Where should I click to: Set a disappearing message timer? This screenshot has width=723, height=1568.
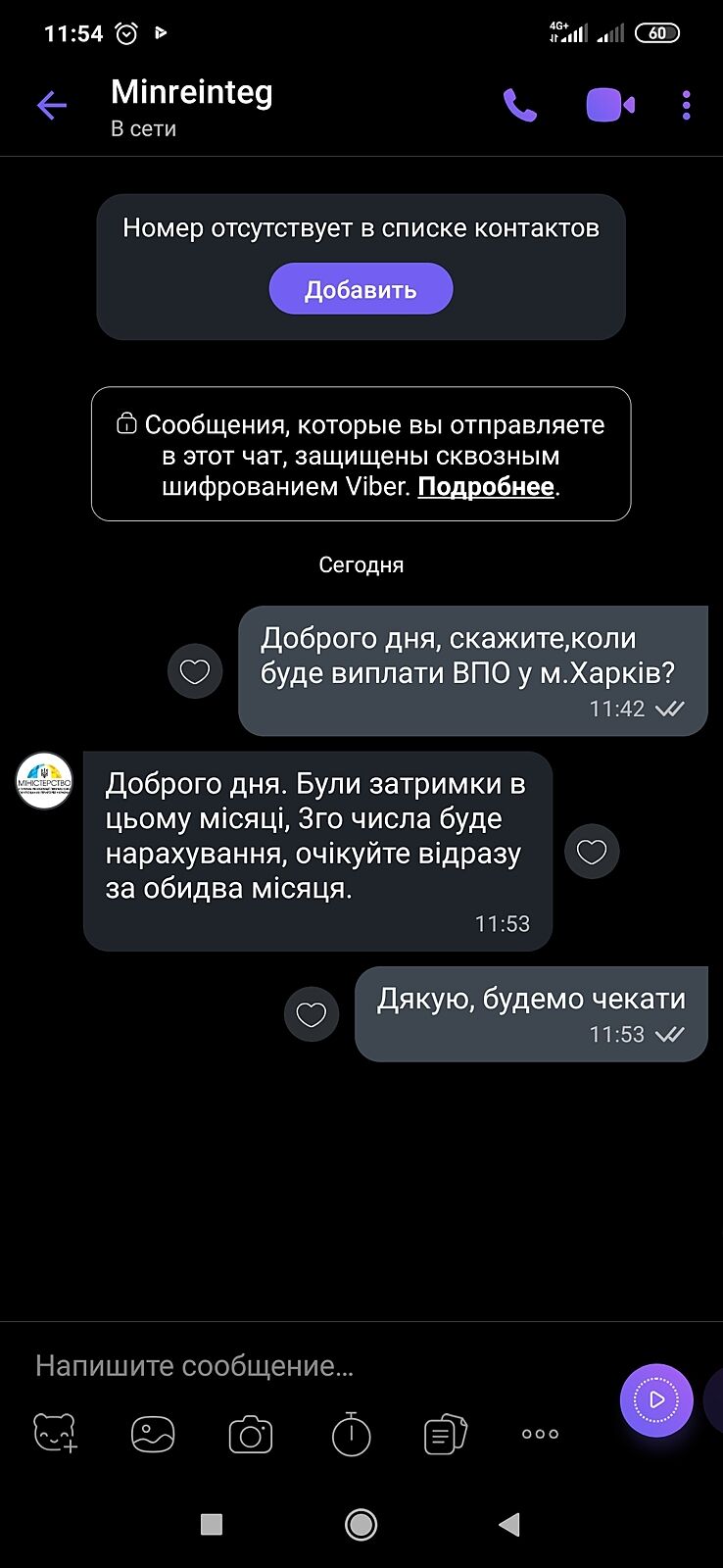[x=351, y=1436]
